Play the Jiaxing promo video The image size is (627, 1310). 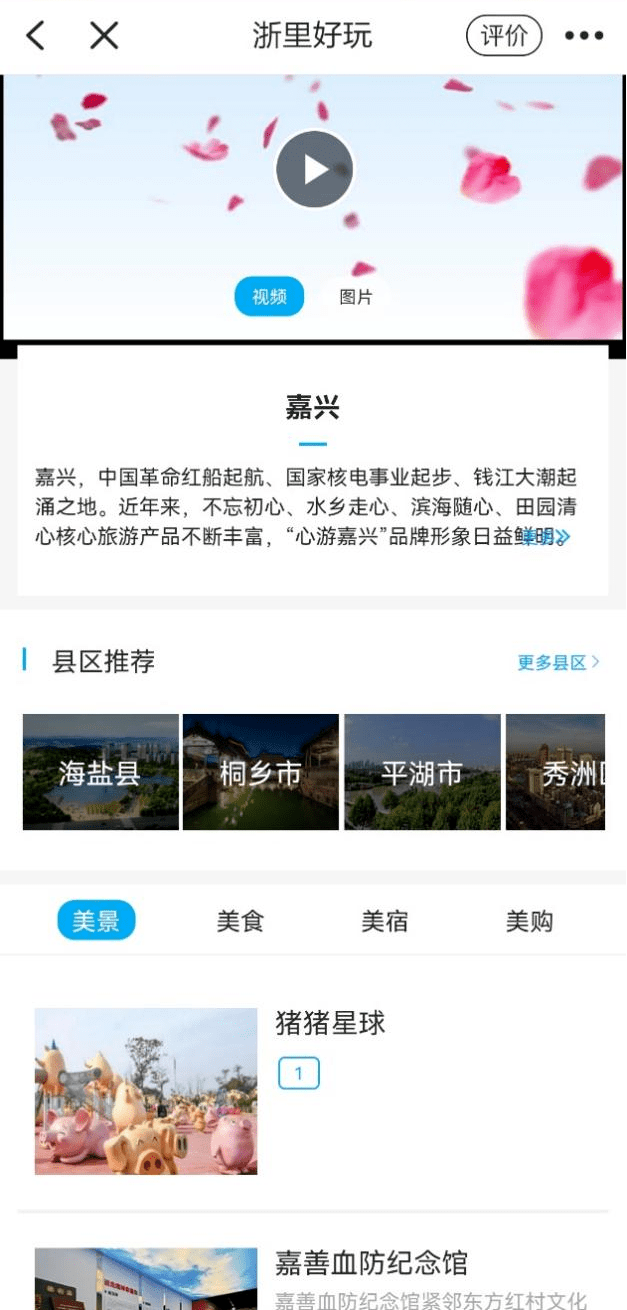pos(315,169)
